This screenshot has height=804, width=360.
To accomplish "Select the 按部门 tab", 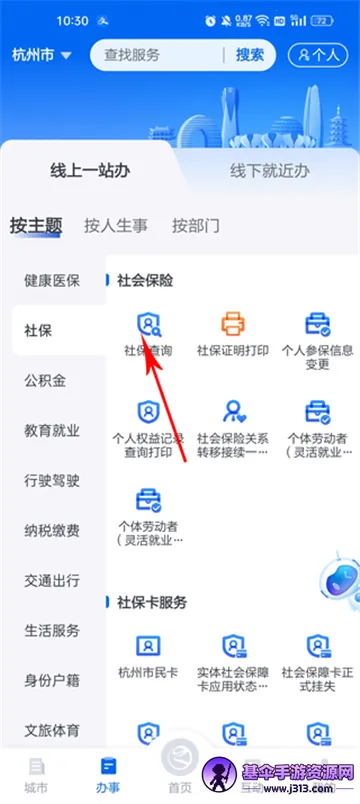I will [195, 226].
